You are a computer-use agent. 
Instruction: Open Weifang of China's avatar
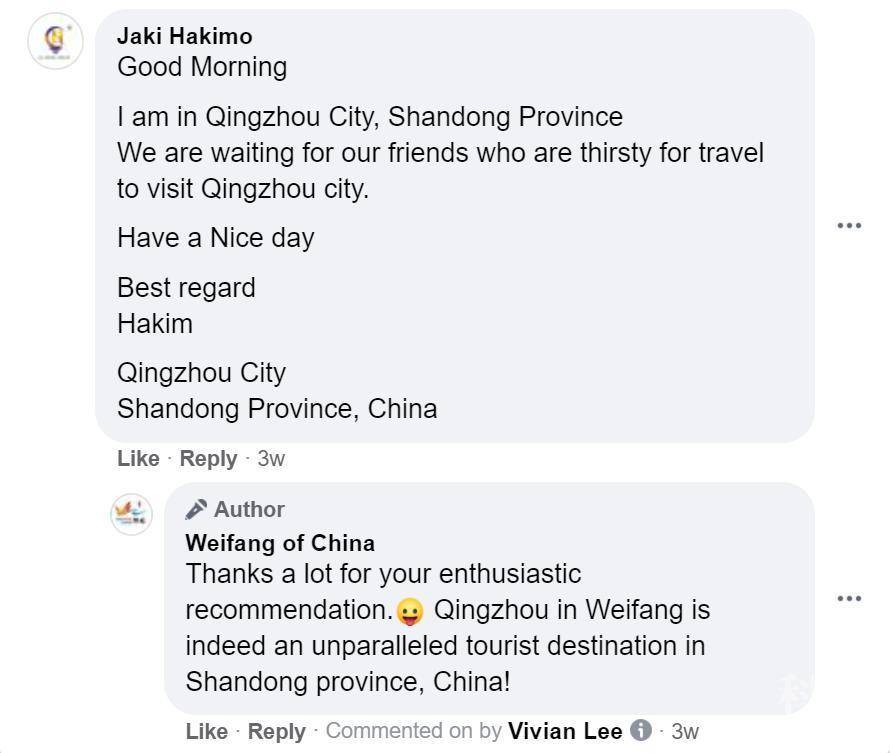131,514
